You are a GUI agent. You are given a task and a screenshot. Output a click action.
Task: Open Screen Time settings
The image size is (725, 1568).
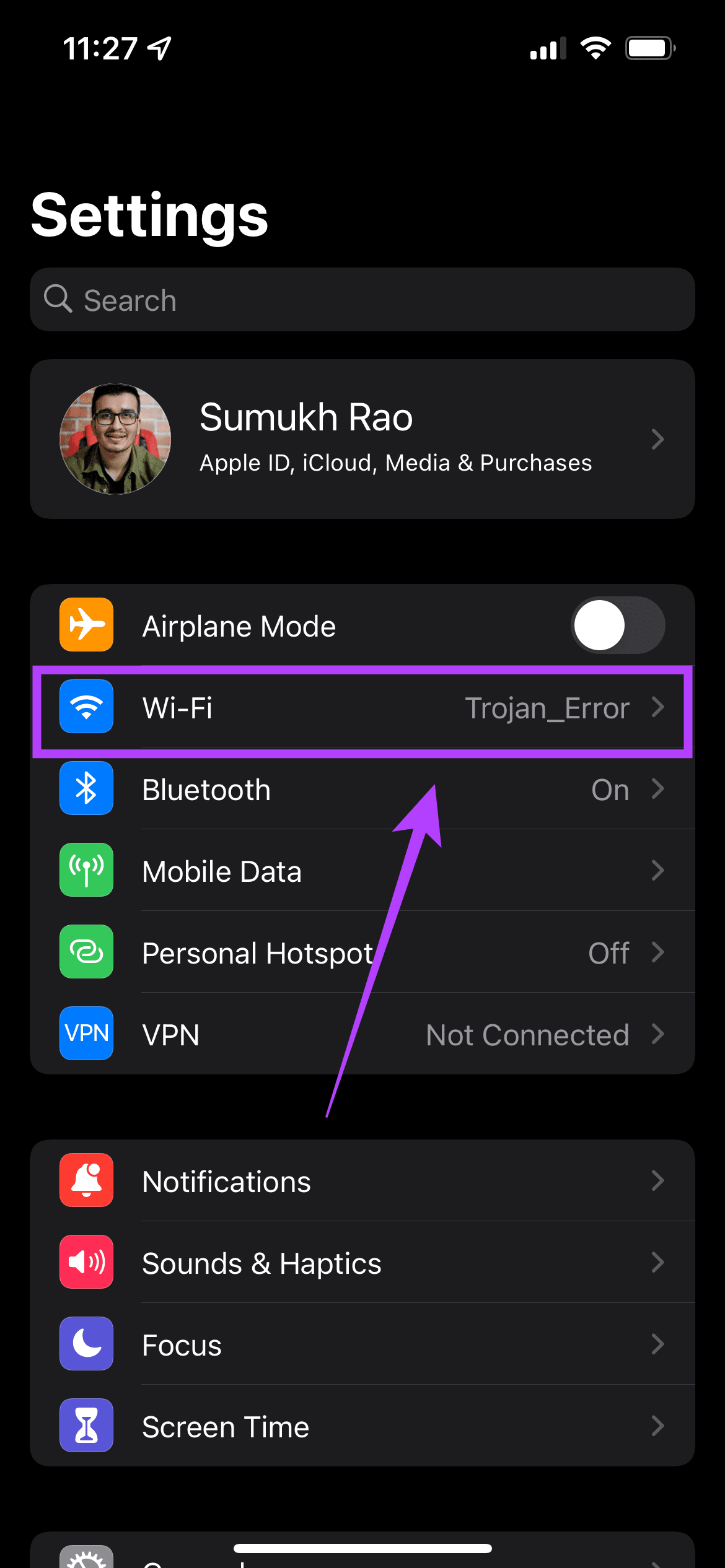[362, 1426]
